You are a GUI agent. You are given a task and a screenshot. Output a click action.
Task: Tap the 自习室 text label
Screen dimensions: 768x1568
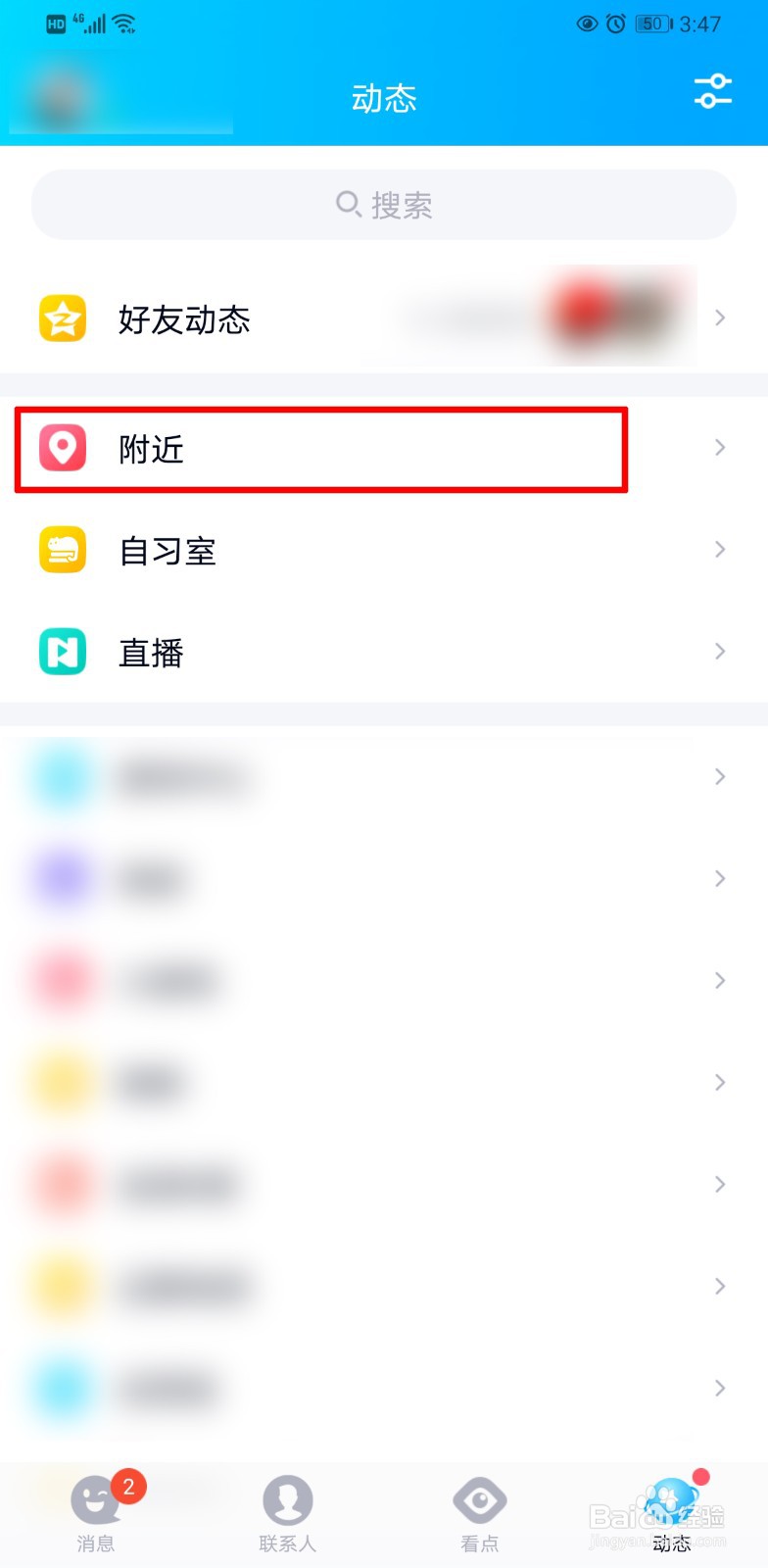(x=167, y=551)
